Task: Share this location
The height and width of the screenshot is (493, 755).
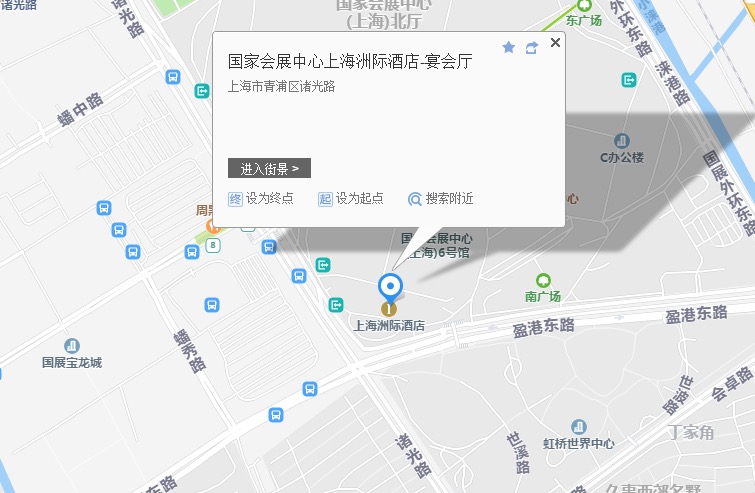Action: point(532,47)
